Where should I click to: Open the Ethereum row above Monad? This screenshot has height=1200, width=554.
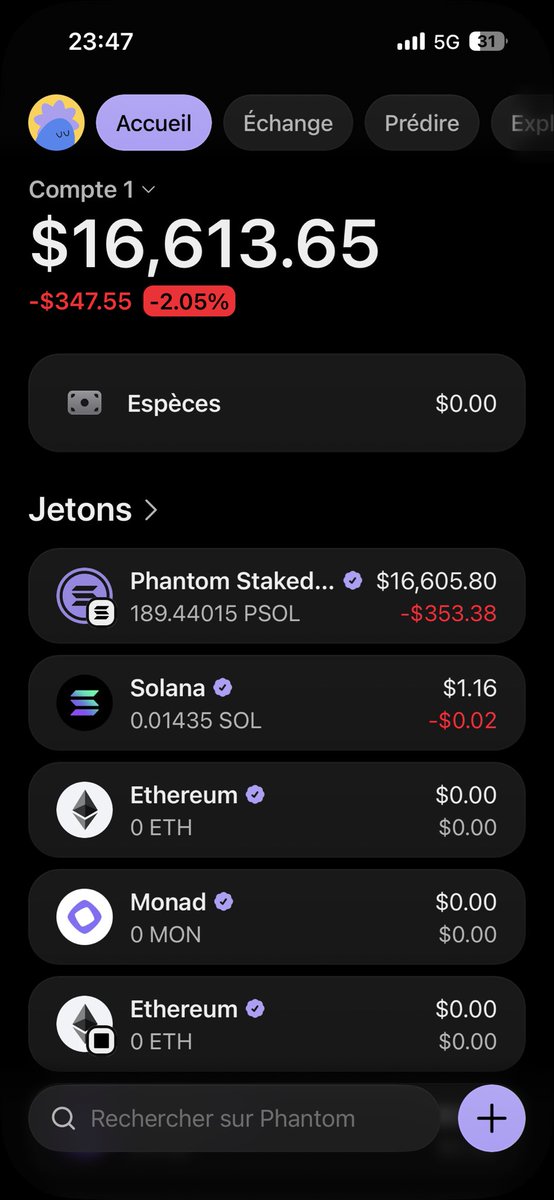(277, 810)
